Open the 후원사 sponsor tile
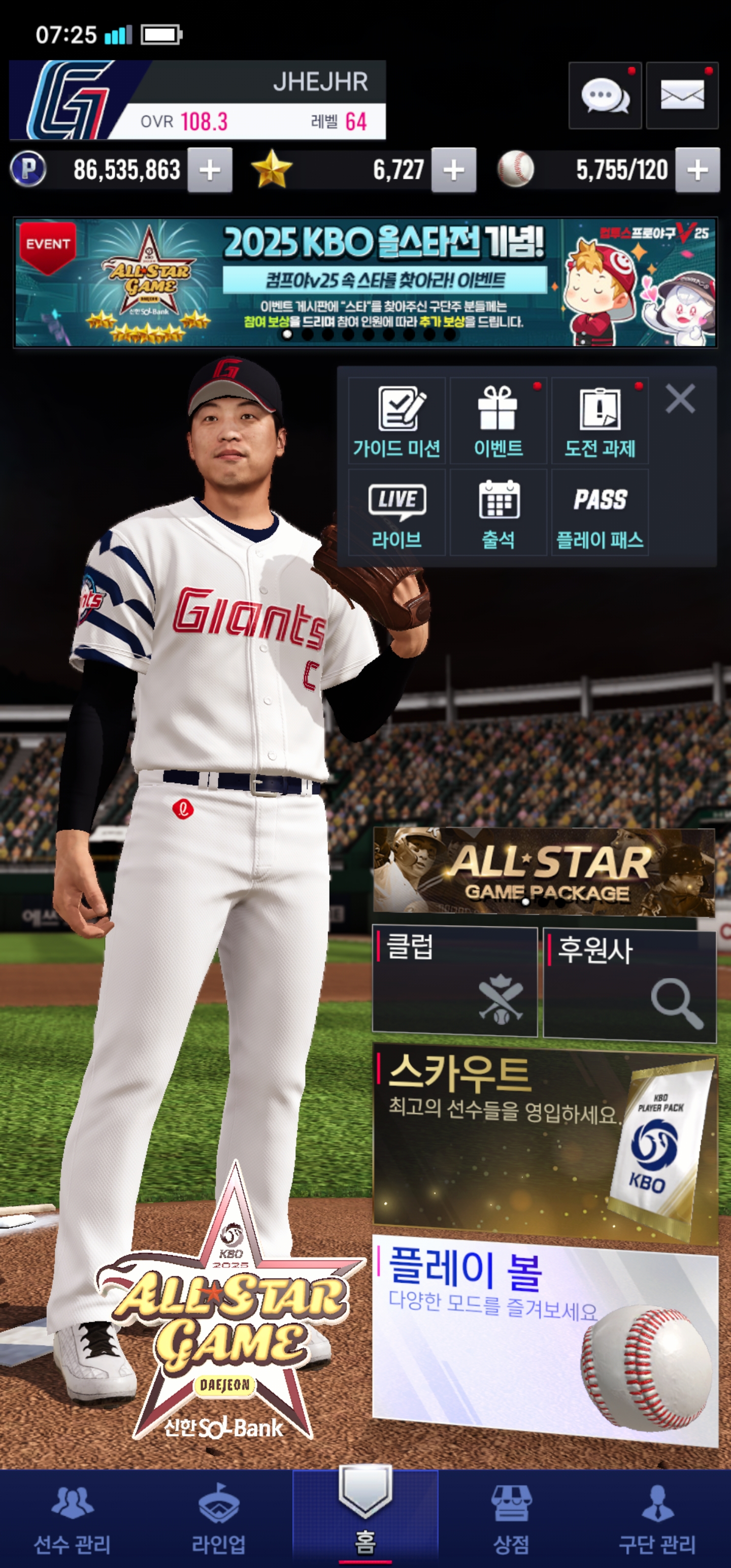This screenshot has width=731, height=1568. click(629, 984)
